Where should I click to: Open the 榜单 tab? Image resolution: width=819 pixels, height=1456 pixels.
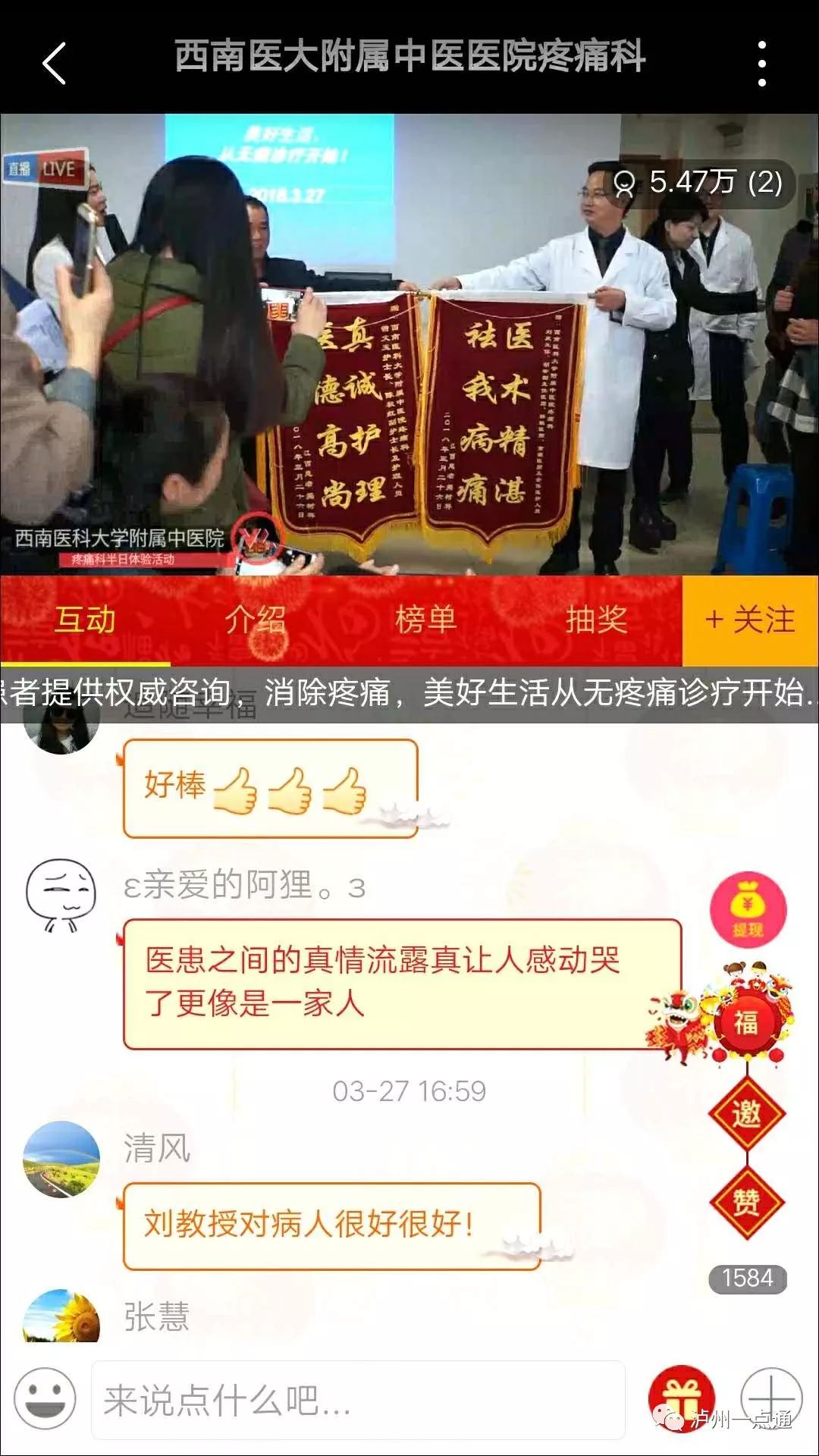[x=426, y=620]
